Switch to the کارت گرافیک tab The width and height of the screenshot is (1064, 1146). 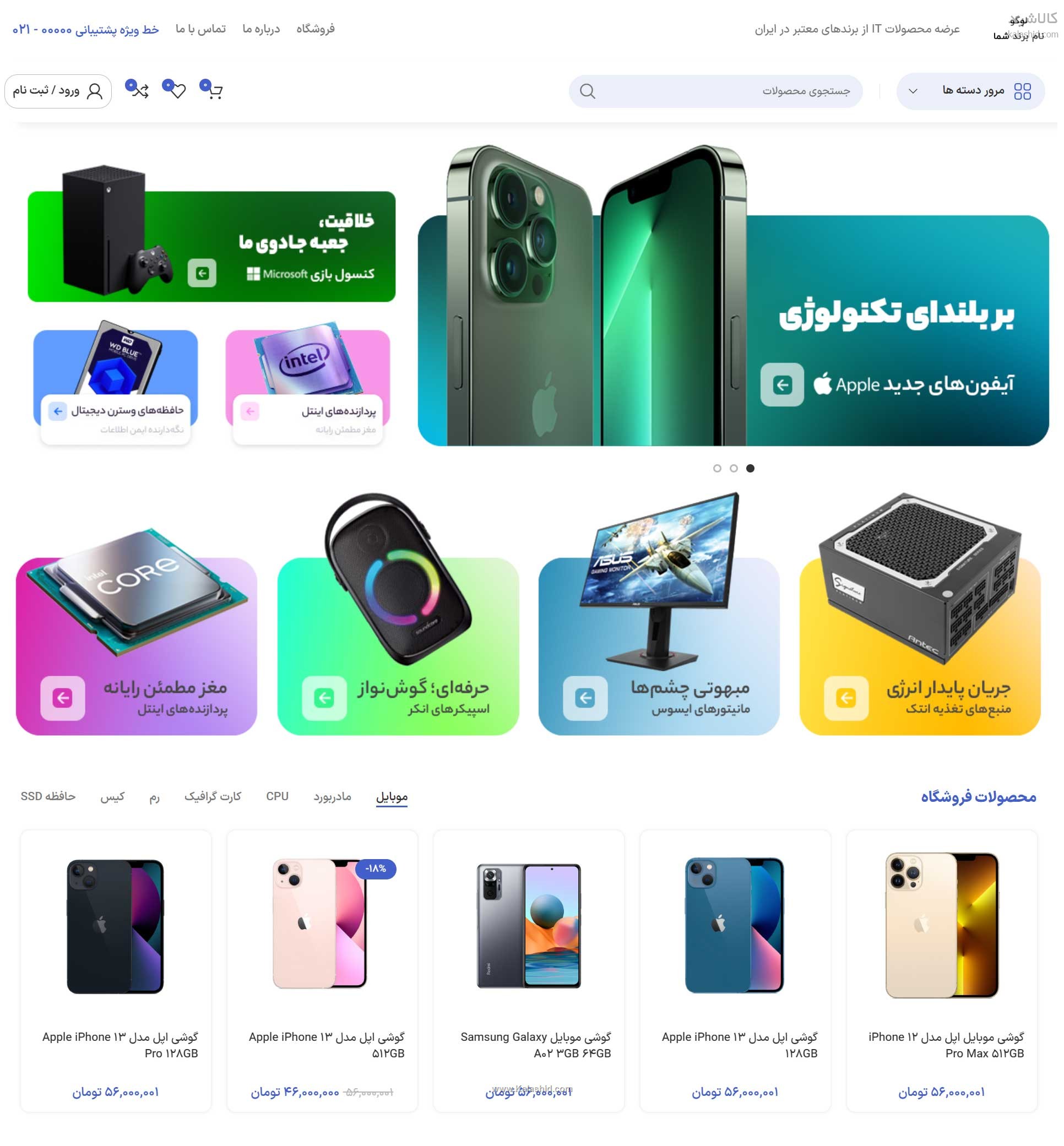213,796
